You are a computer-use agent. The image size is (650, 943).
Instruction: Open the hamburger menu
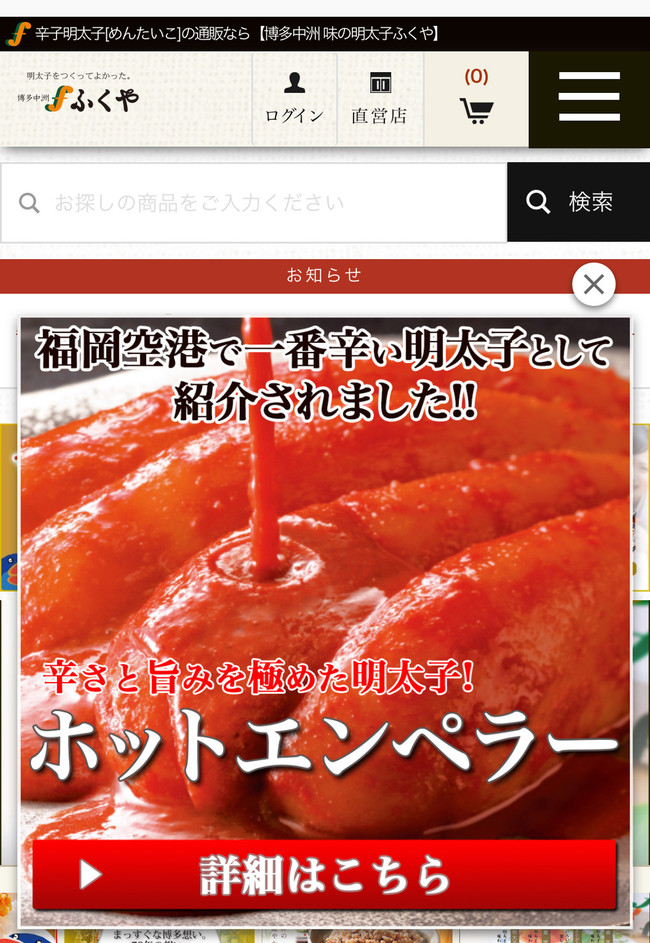(589, 98)
